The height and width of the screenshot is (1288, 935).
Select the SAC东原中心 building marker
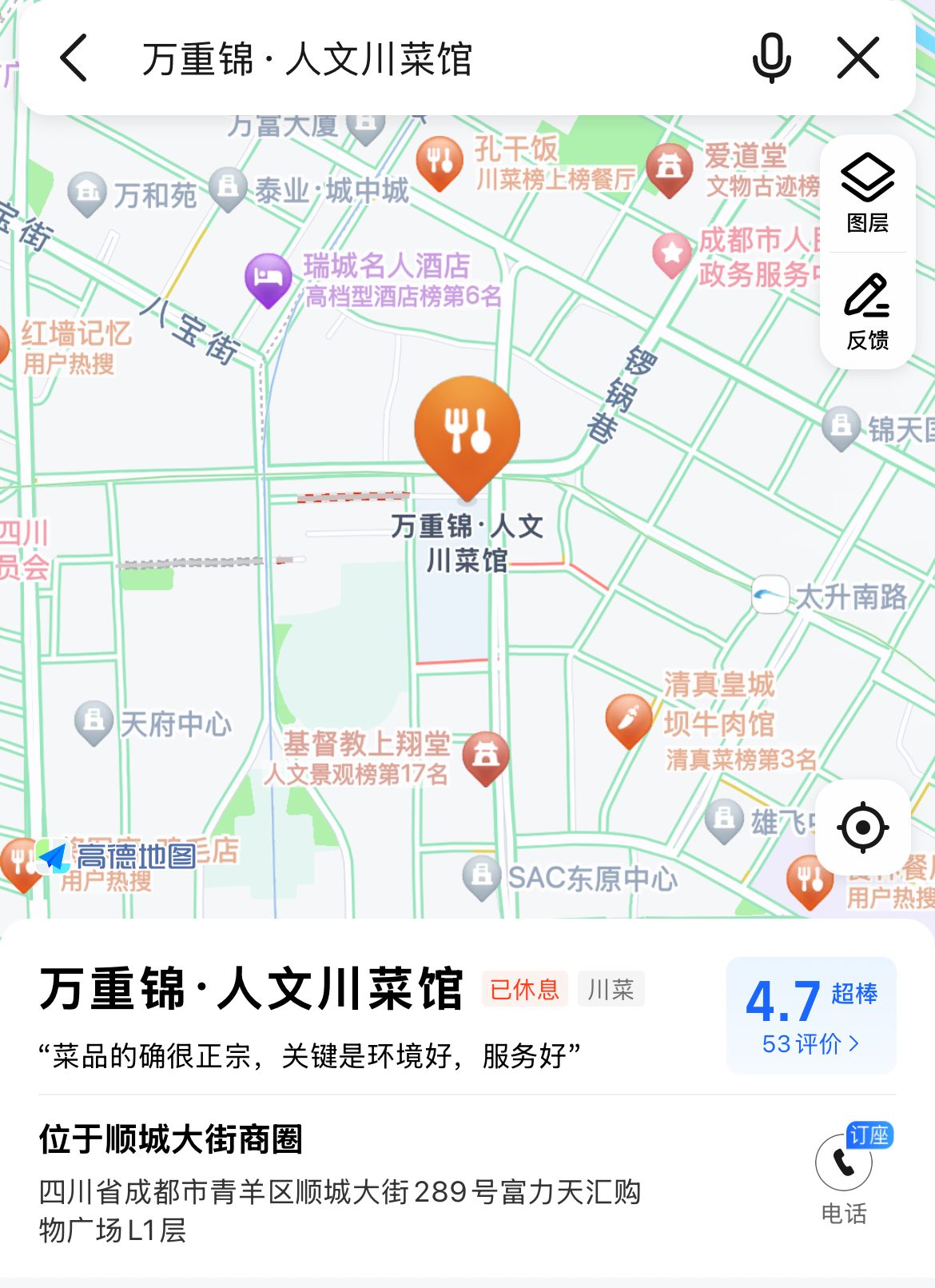482,876
